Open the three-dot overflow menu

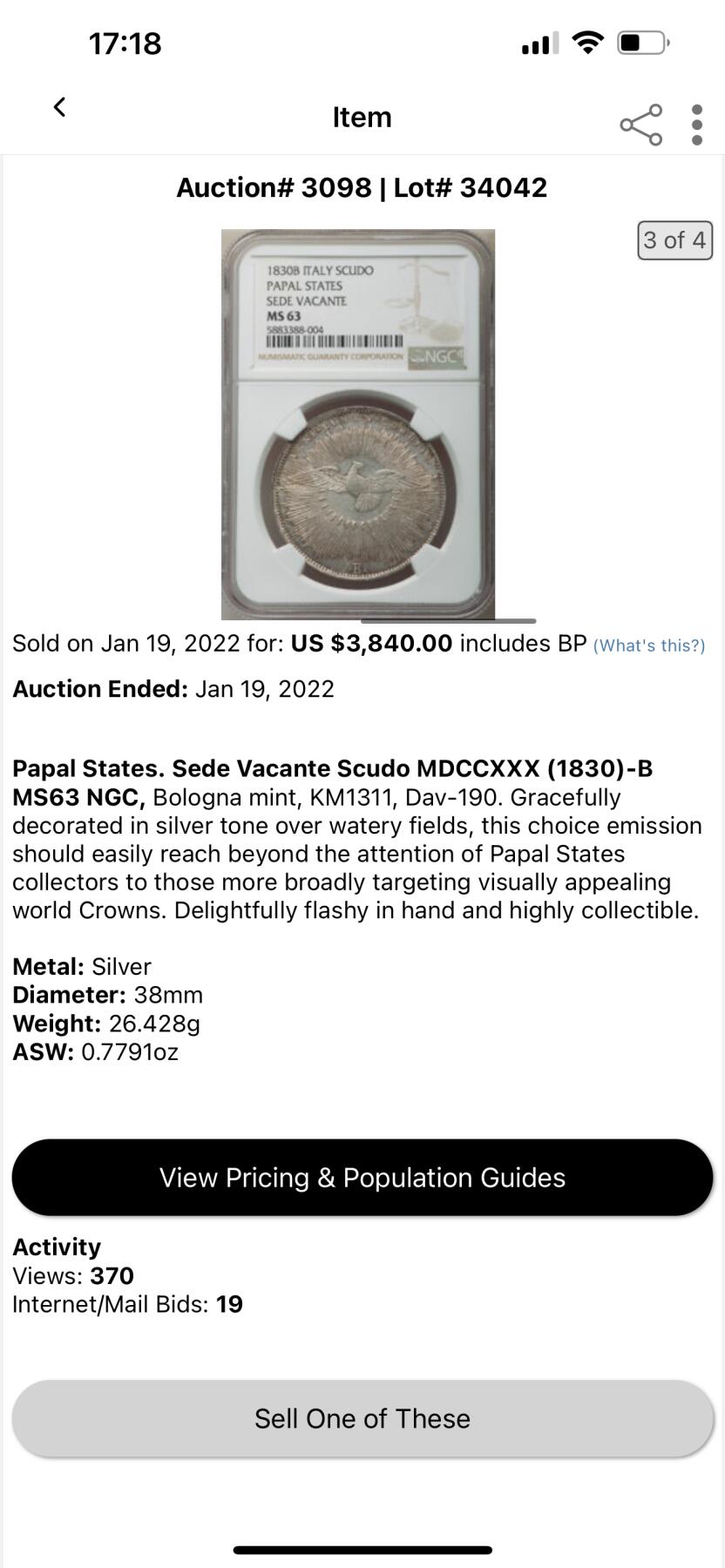[x=696, y=125]
